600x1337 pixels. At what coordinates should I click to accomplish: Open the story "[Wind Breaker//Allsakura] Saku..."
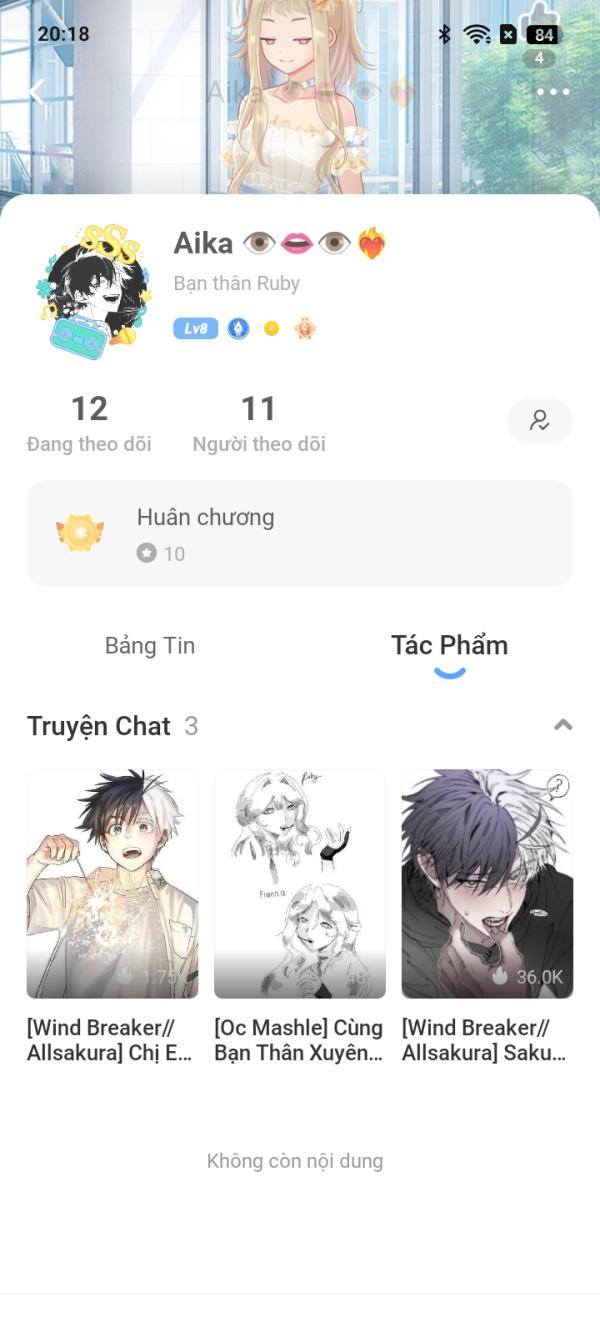[x=487, y=885]
